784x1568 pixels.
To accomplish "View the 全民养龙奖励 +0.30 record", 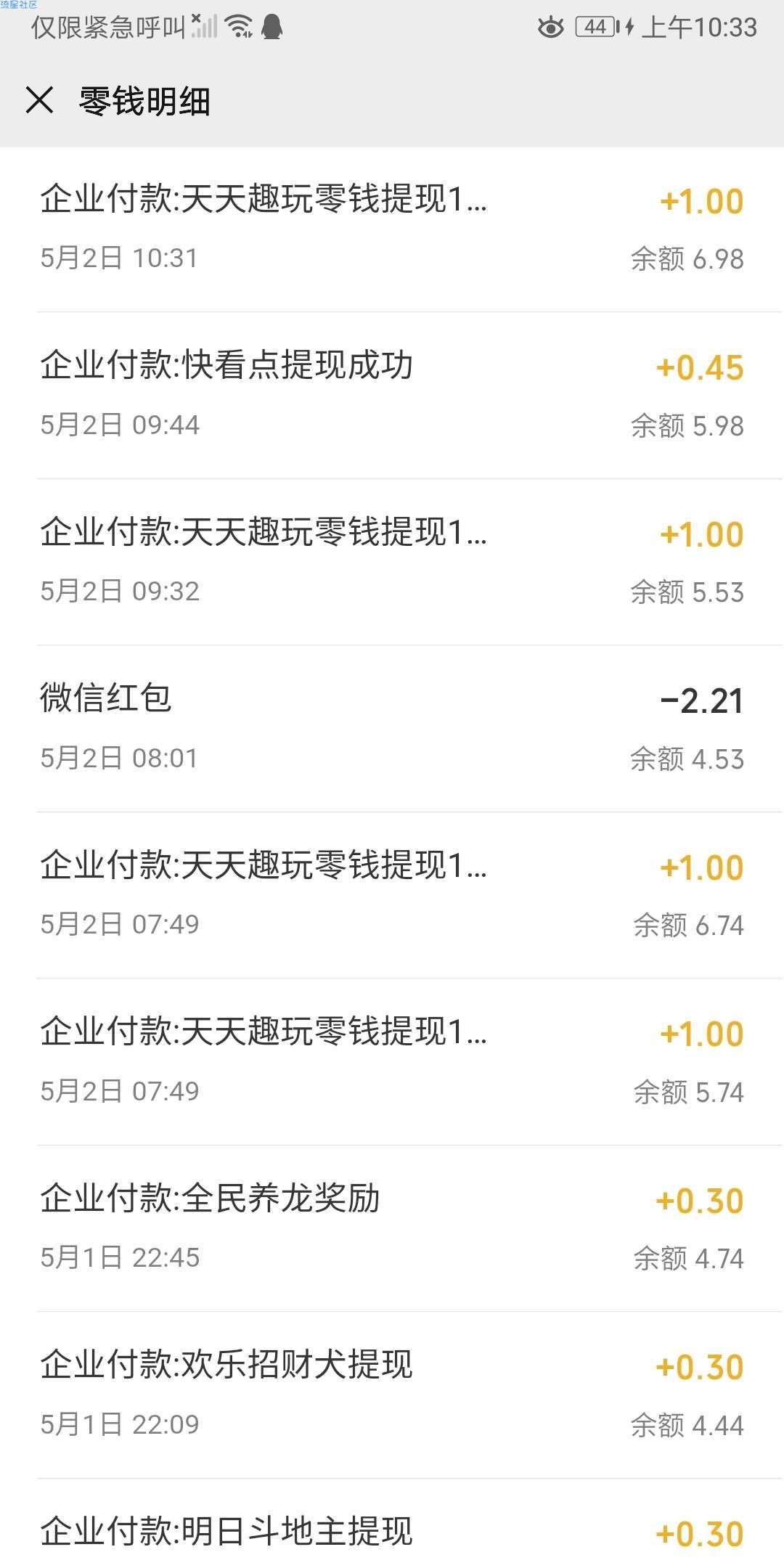I will (x=392, y=1228).
